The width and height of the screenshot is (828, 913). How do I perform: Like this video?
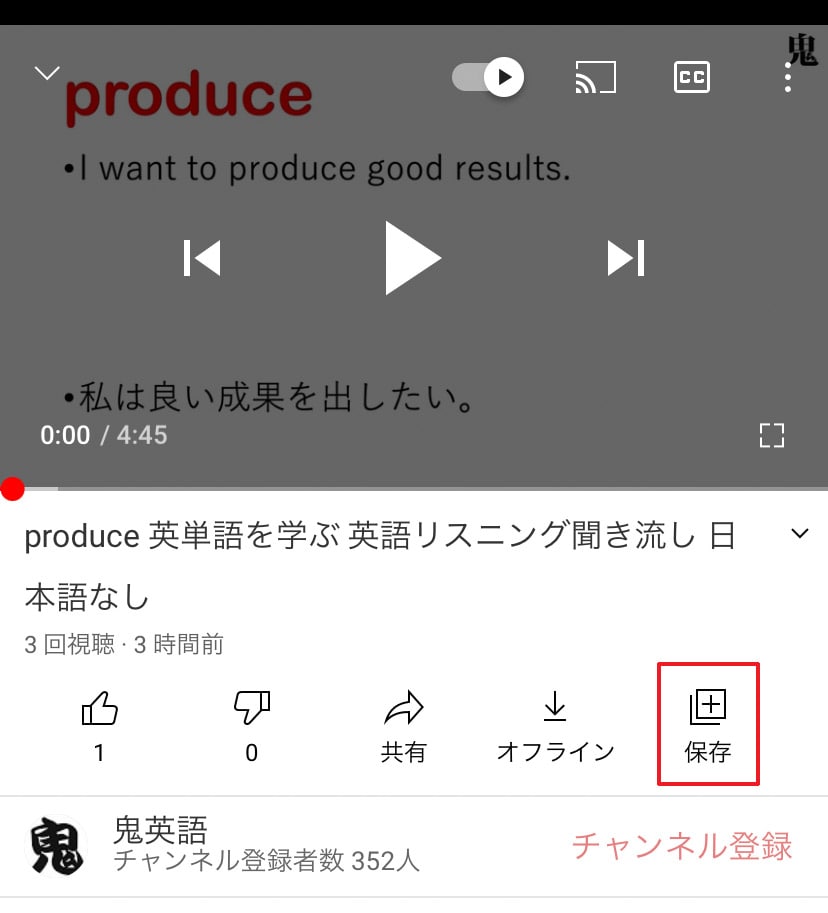click(99, 724)
